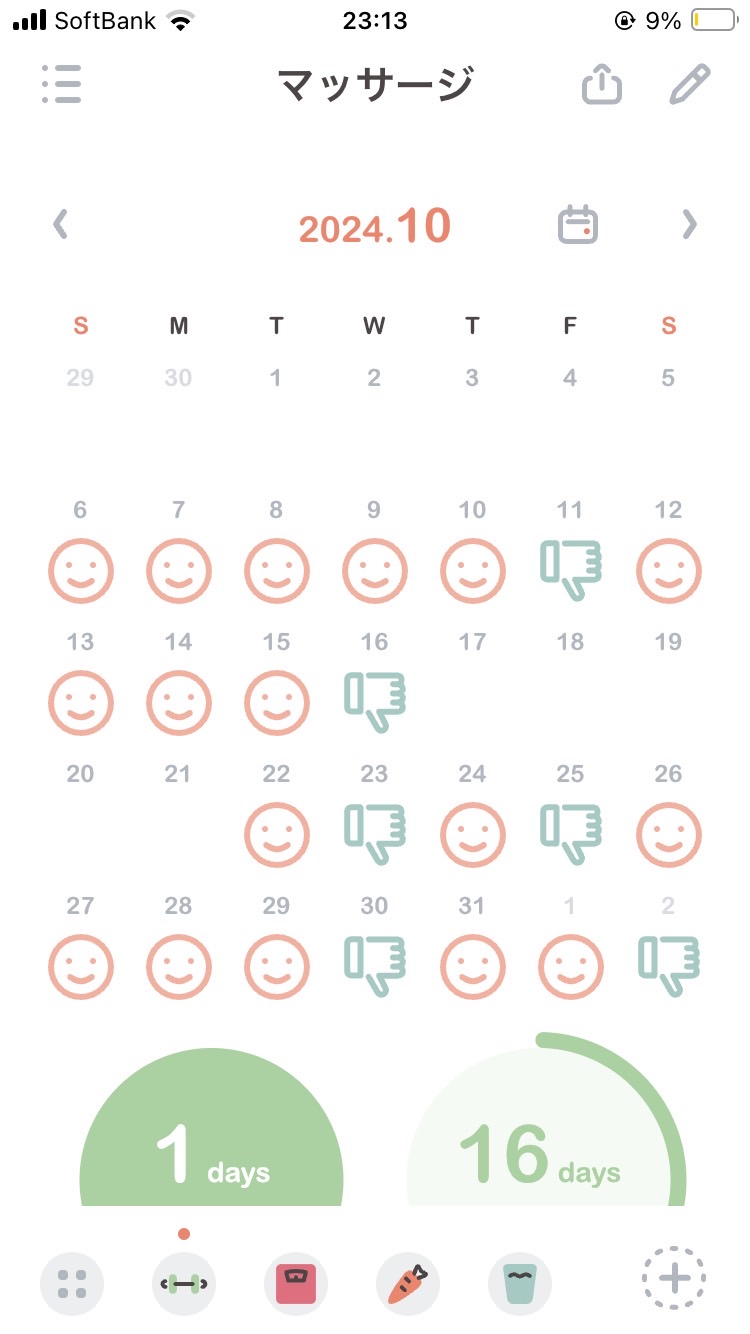Tap the empty date 17
The width and height of the screenshot is (750, 1334).
[x=472, y=641]
